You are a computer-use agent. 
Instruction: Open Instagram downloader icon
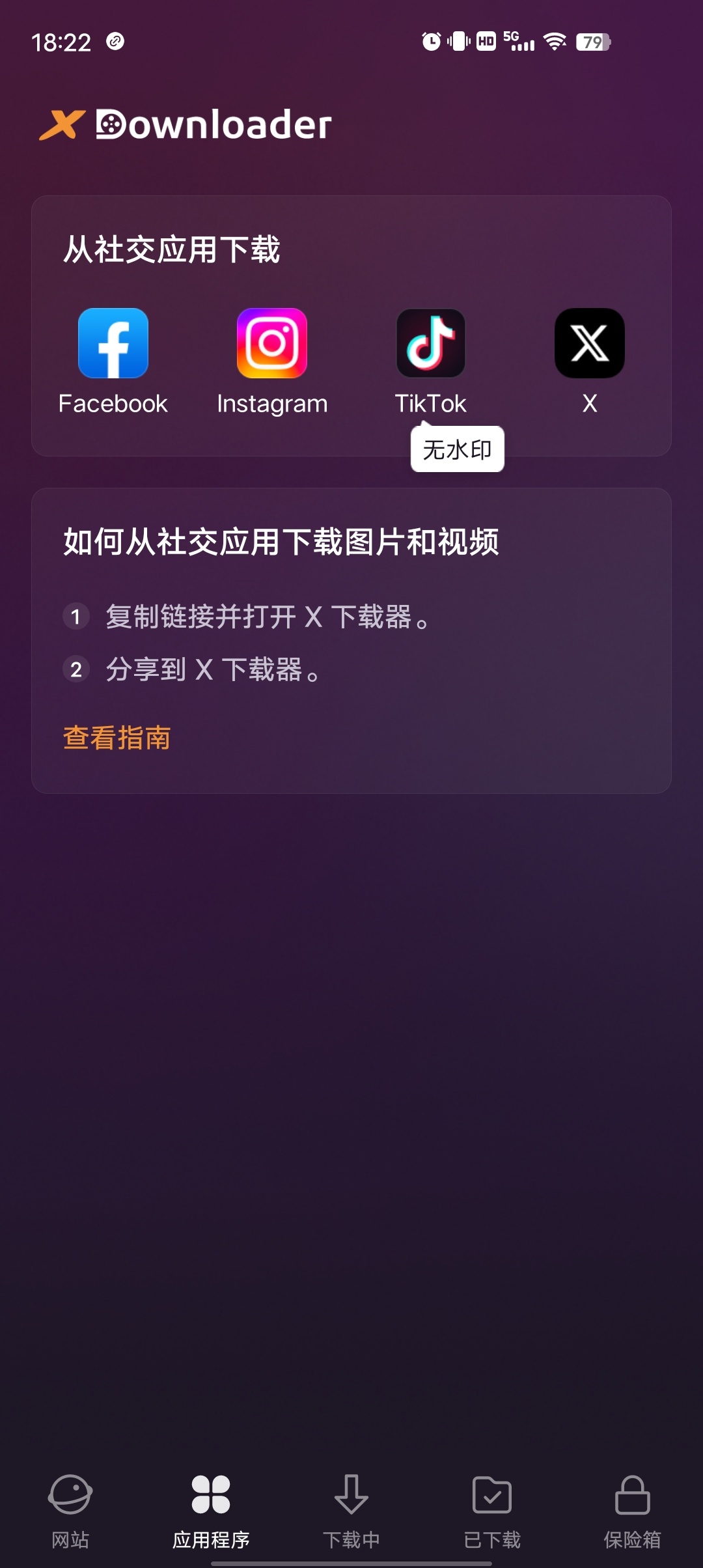(x=271, y=343)
